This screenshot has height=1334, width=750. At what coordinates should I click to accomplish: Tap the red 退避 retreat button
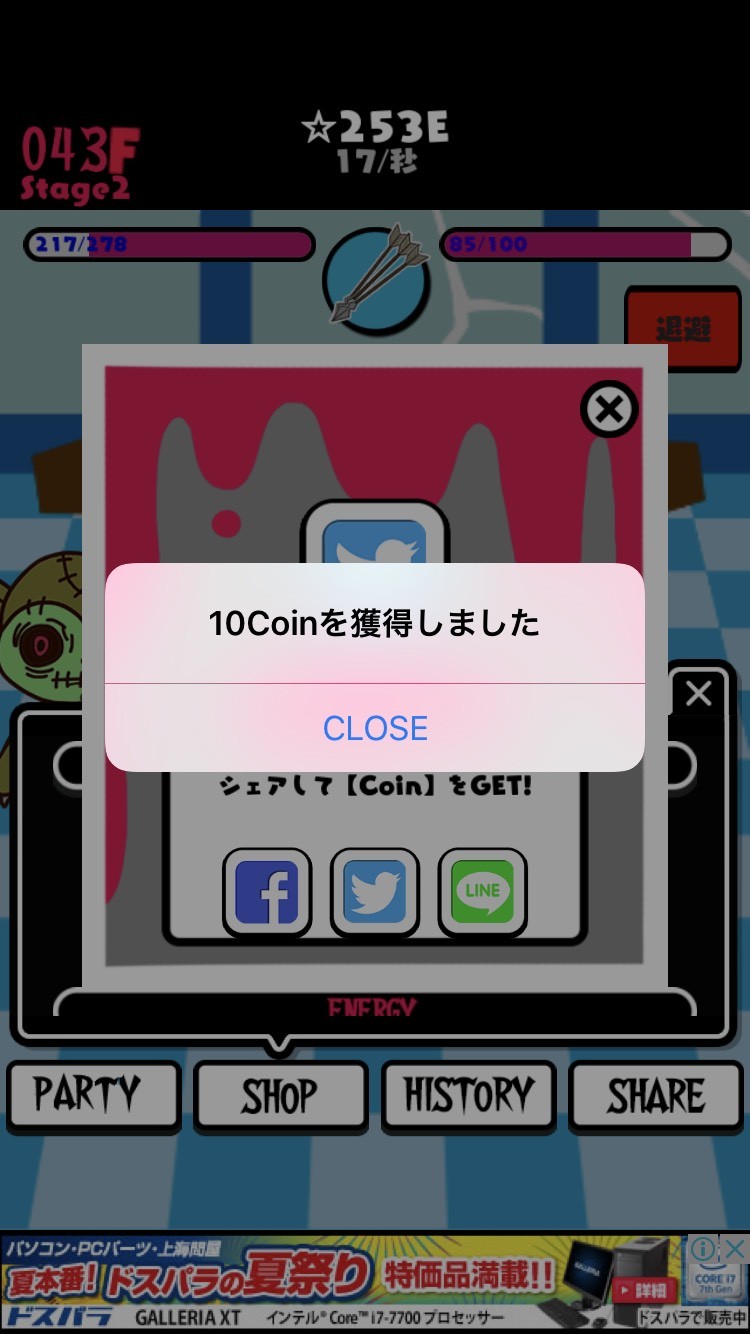point(684,329)
